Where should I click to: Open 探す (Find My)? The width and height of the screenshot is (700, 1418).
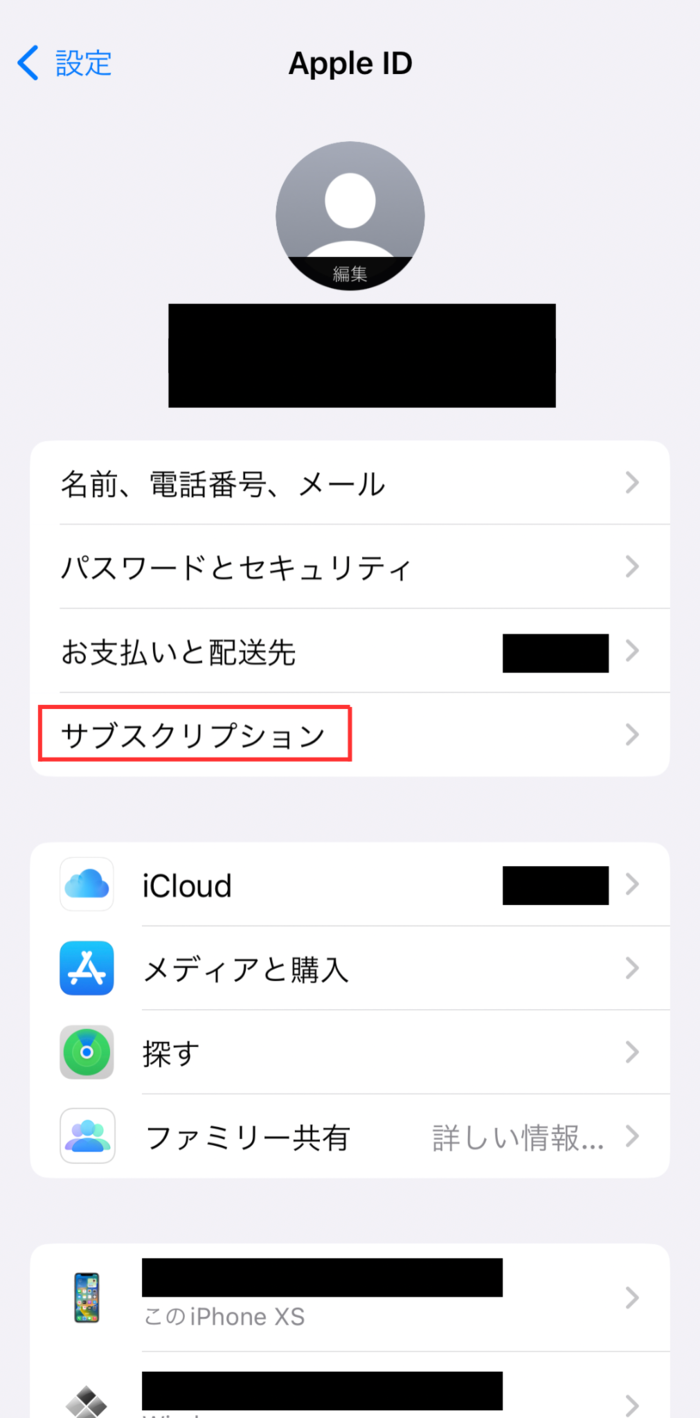click(349, 1052)
